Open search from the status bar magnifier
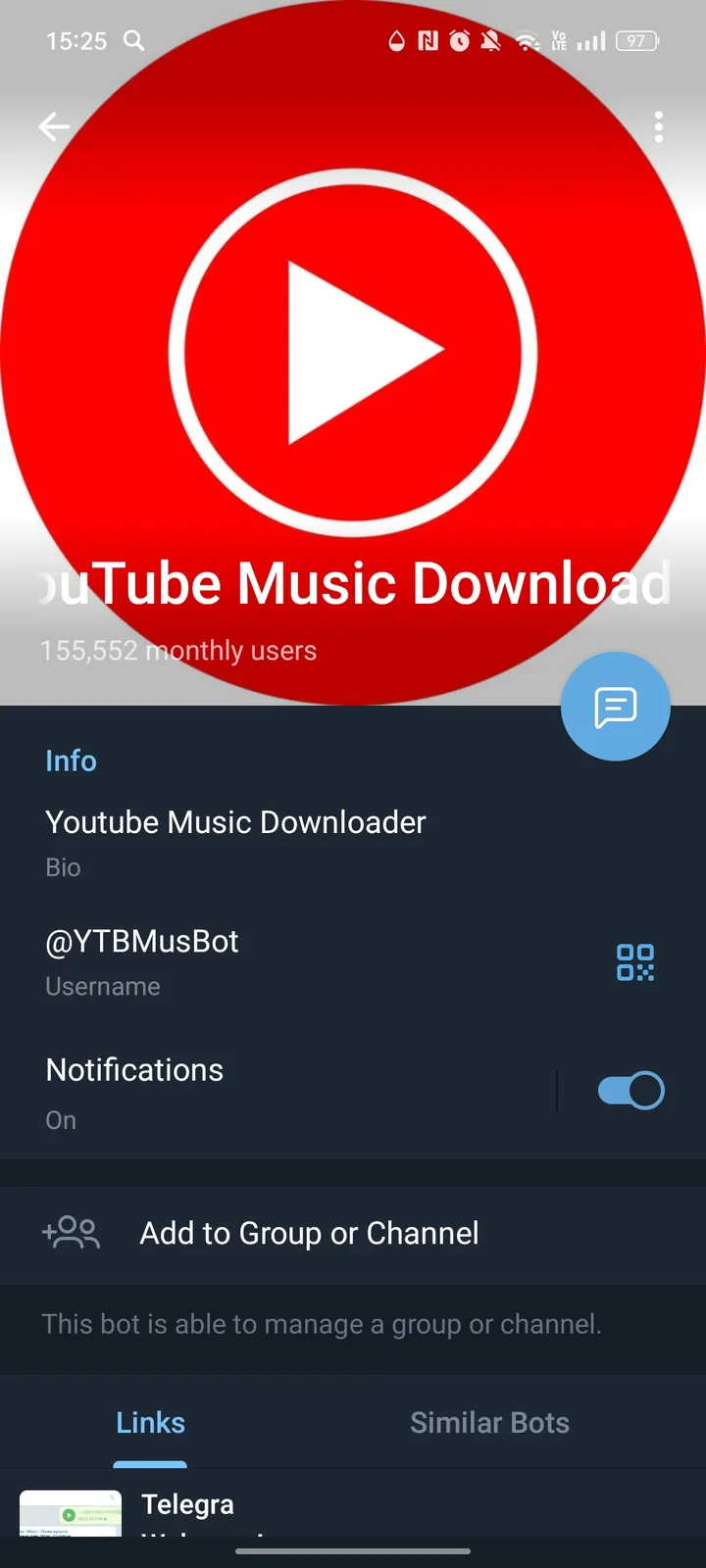 [132, 41]
